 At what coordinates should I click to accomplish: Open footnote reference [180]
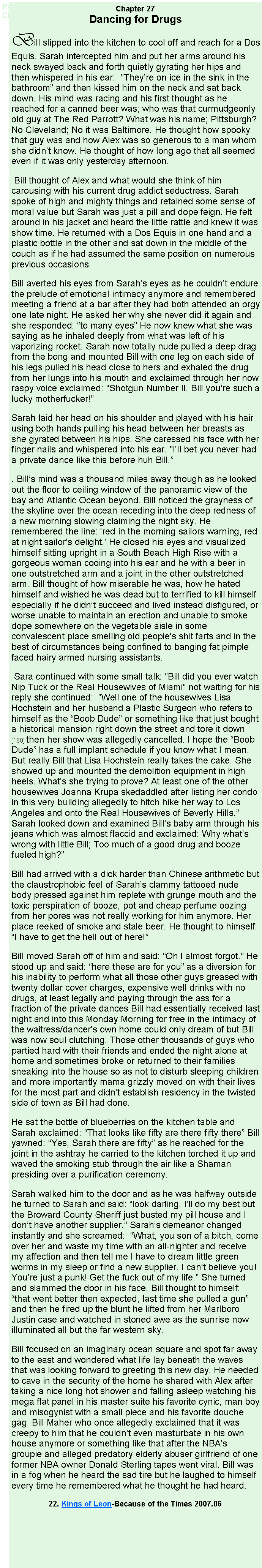pyautogui.click(x=18, y=741)
